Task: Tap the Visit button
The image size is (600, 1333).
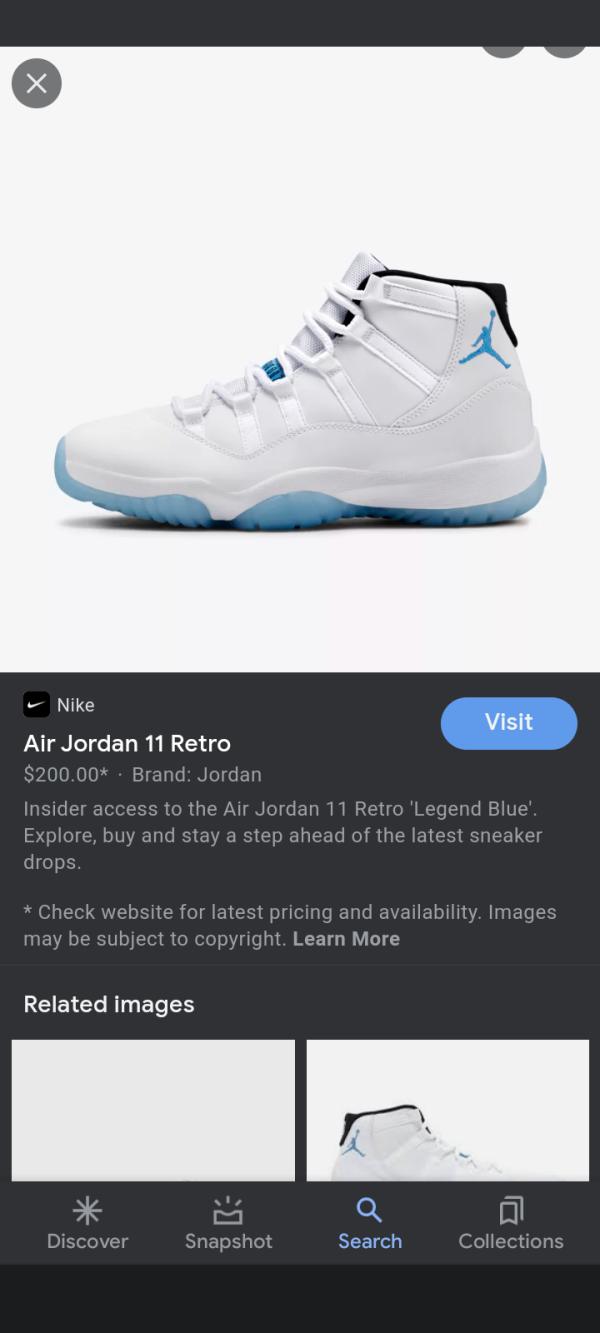Action: pos(509,723)
